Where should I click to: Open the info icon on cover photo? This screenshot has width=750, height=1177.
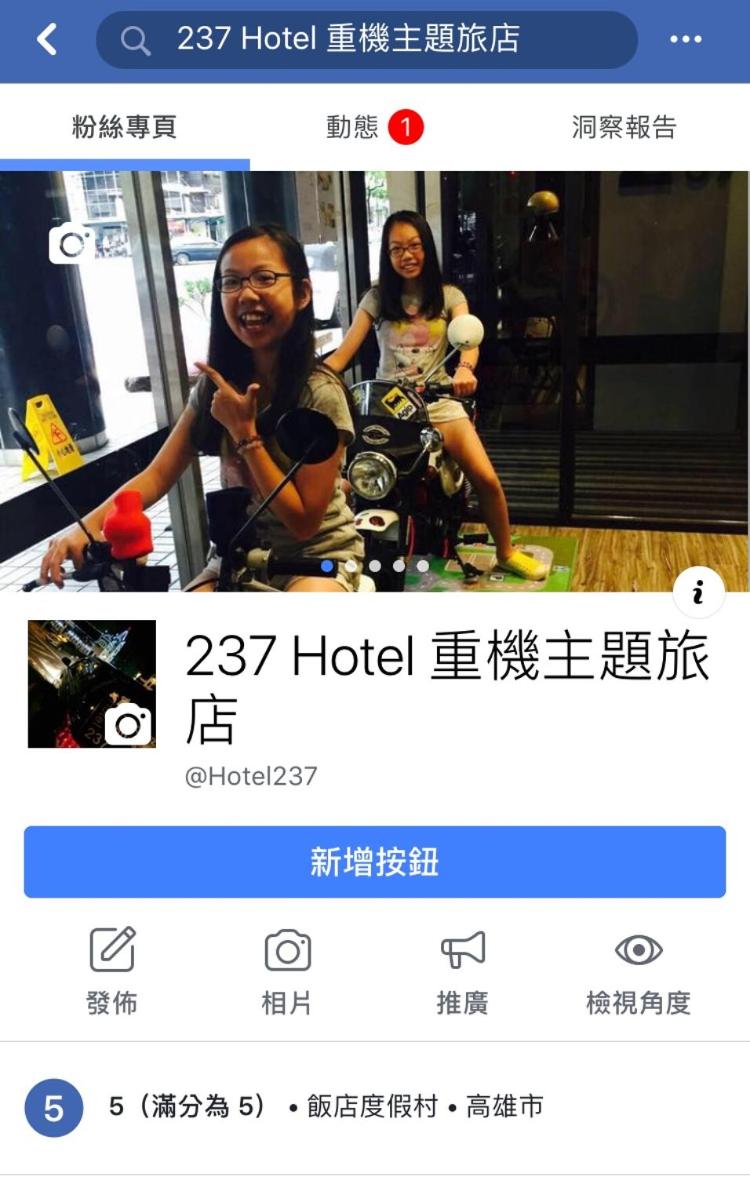[x=698, y=593]
